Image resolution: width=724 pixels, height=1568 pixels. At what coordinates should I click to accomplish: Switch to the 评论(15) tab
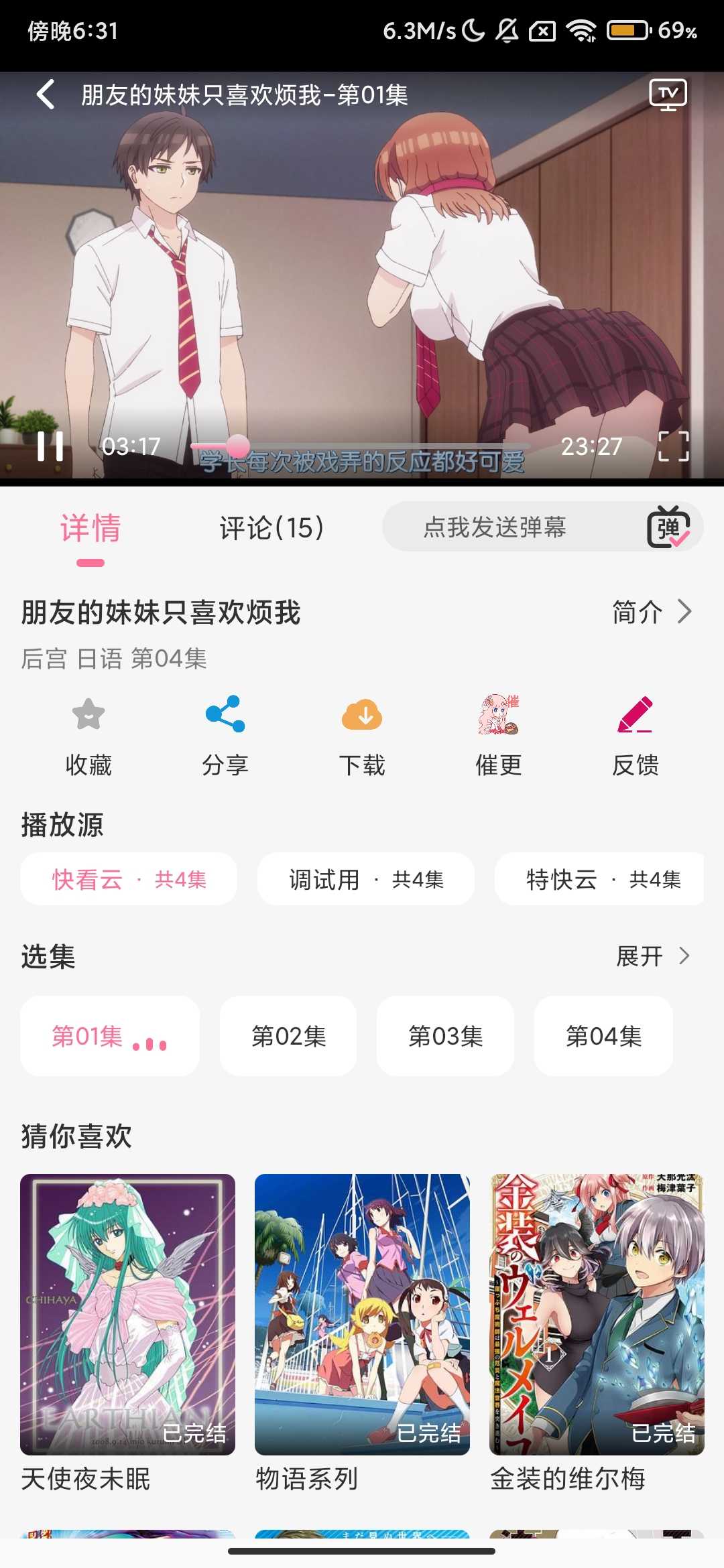click(271, 528)
